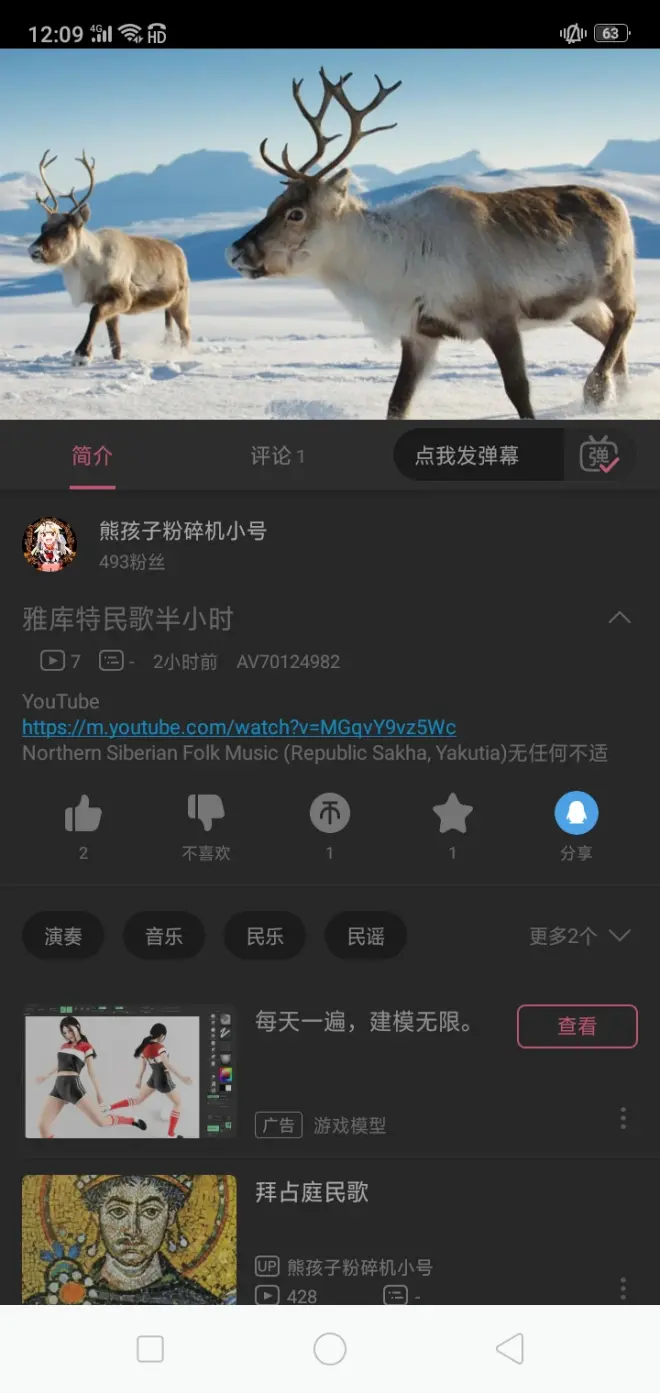Tap 查看 button on the modeling ad

pyautogui.click(x=577, y=1026)
